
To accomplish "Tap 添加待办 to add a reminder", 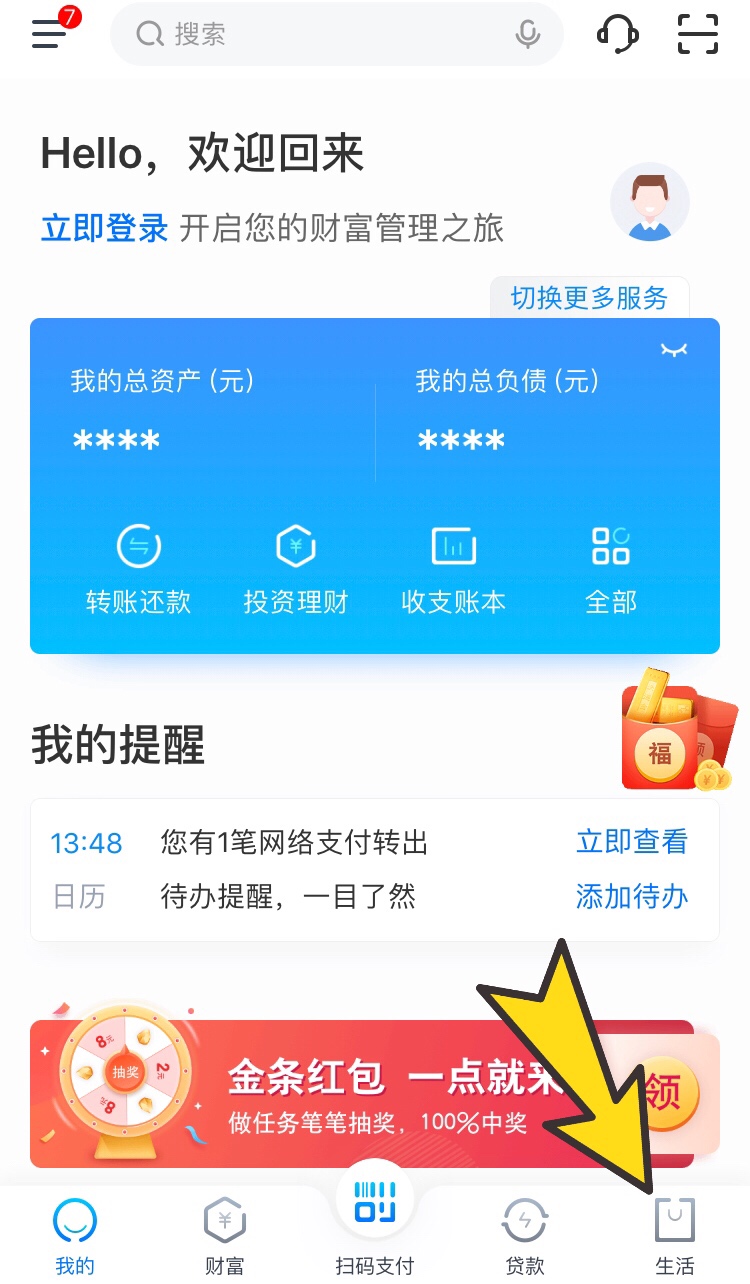I will (631, 897).
